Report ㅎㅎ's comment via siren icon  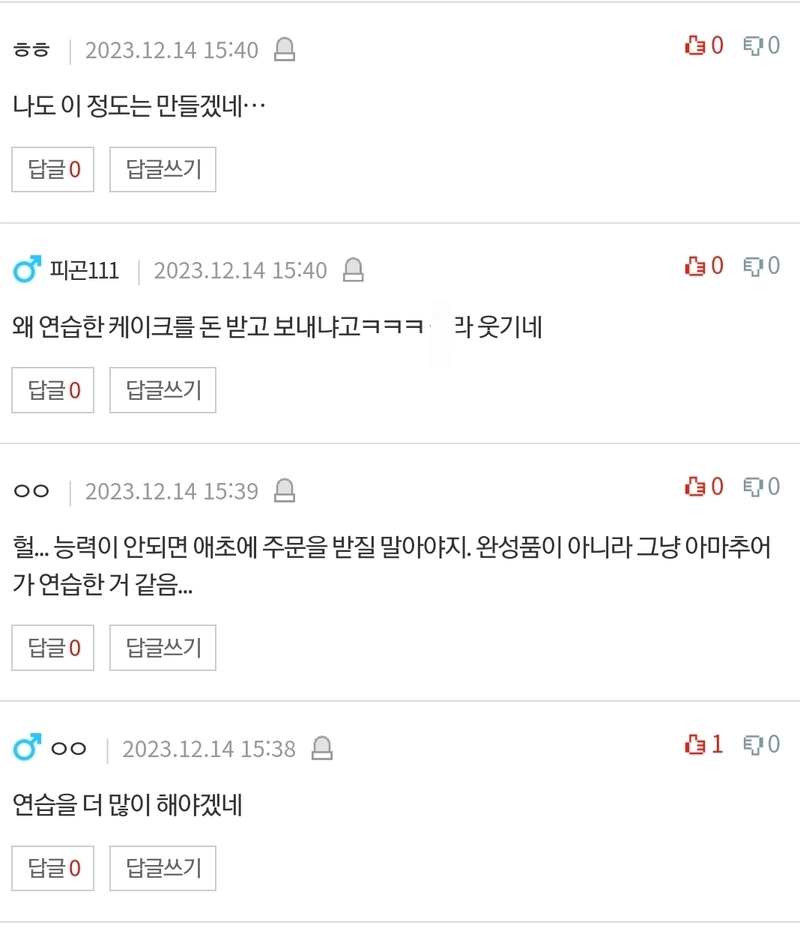coord(285,49)
